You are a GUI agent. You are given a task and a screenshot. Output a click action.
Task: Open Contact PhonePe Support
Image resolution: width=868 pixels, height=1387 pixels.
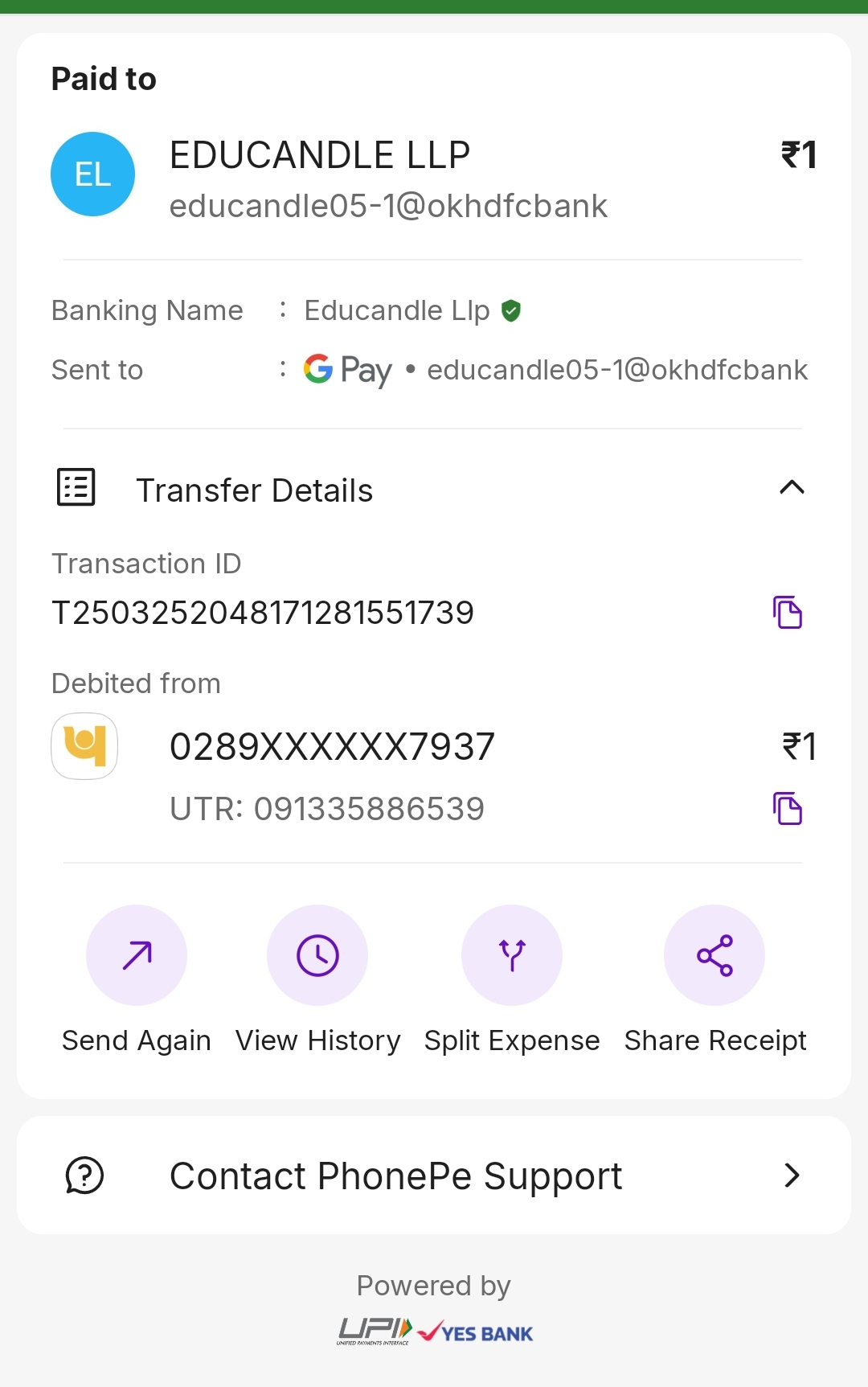click(434, 1176)
